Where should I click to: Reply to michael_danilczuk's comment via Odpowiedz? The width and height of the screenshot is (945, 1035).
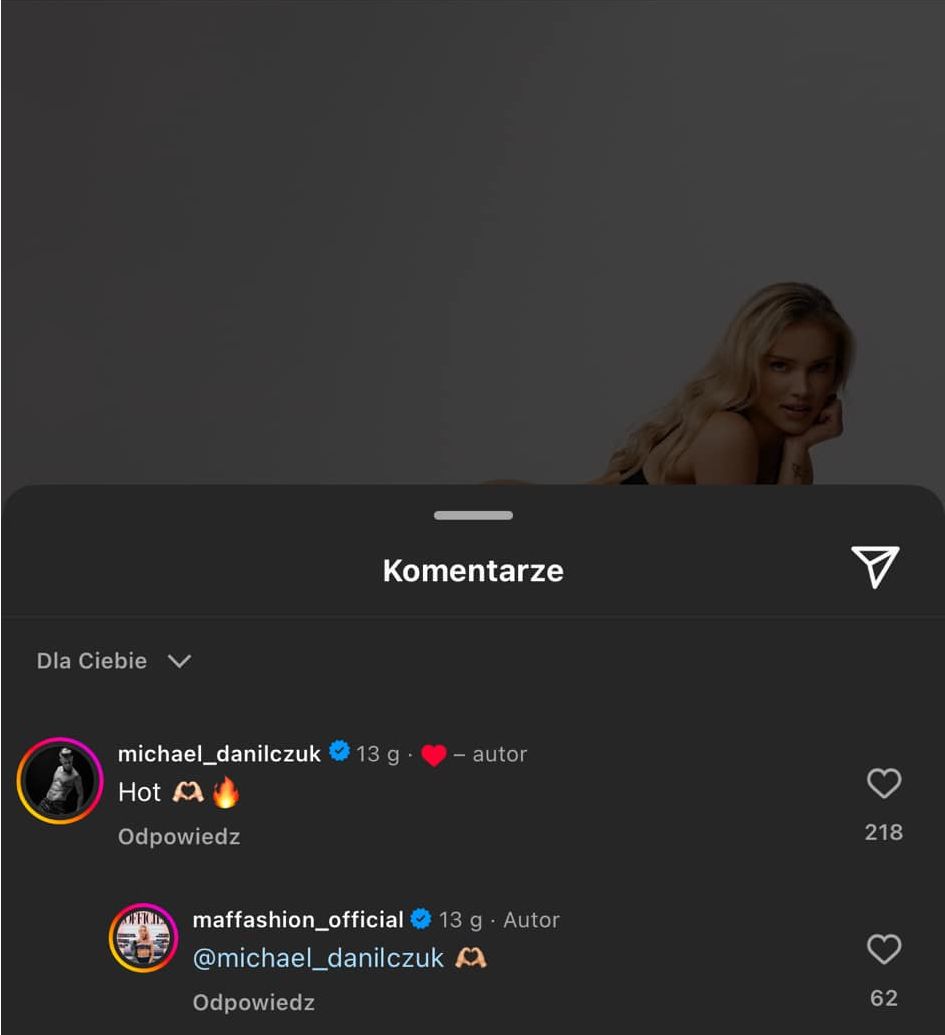click(x=179, y=837)
